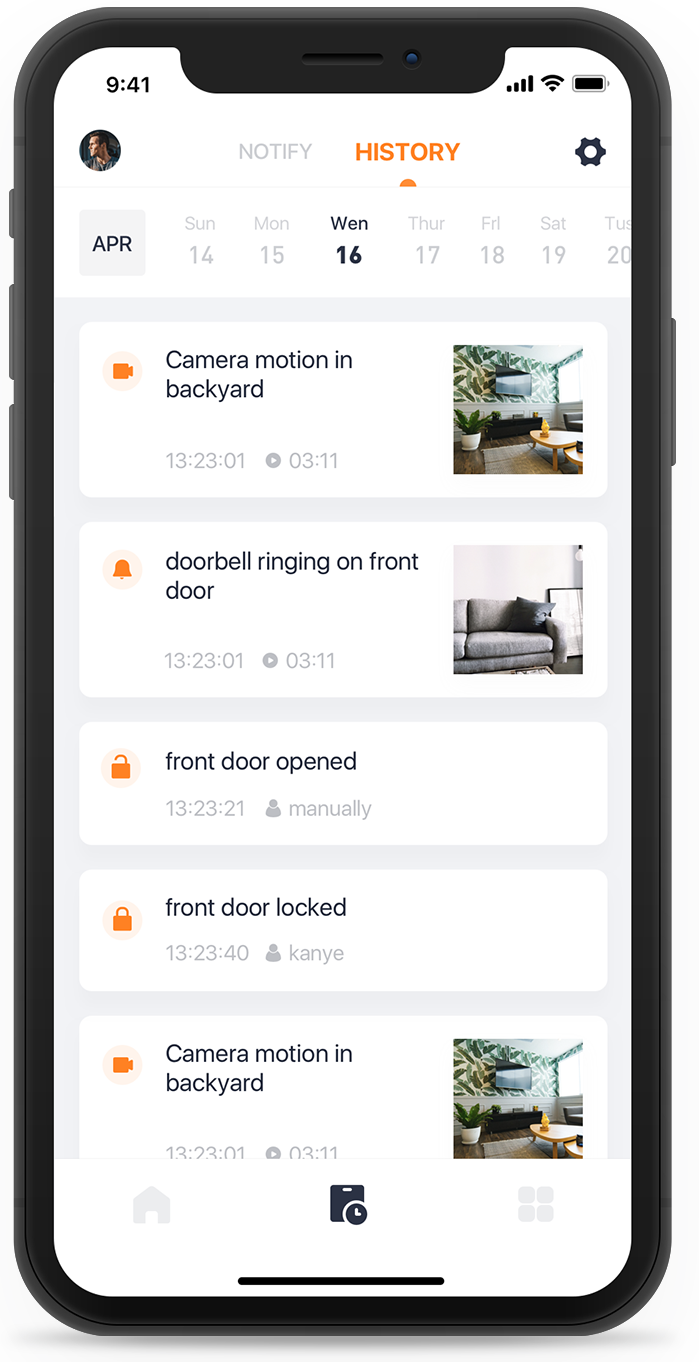Select Wen 16 date
Image resolution: width=699 pixels, height=1362 pixels.
349,241
